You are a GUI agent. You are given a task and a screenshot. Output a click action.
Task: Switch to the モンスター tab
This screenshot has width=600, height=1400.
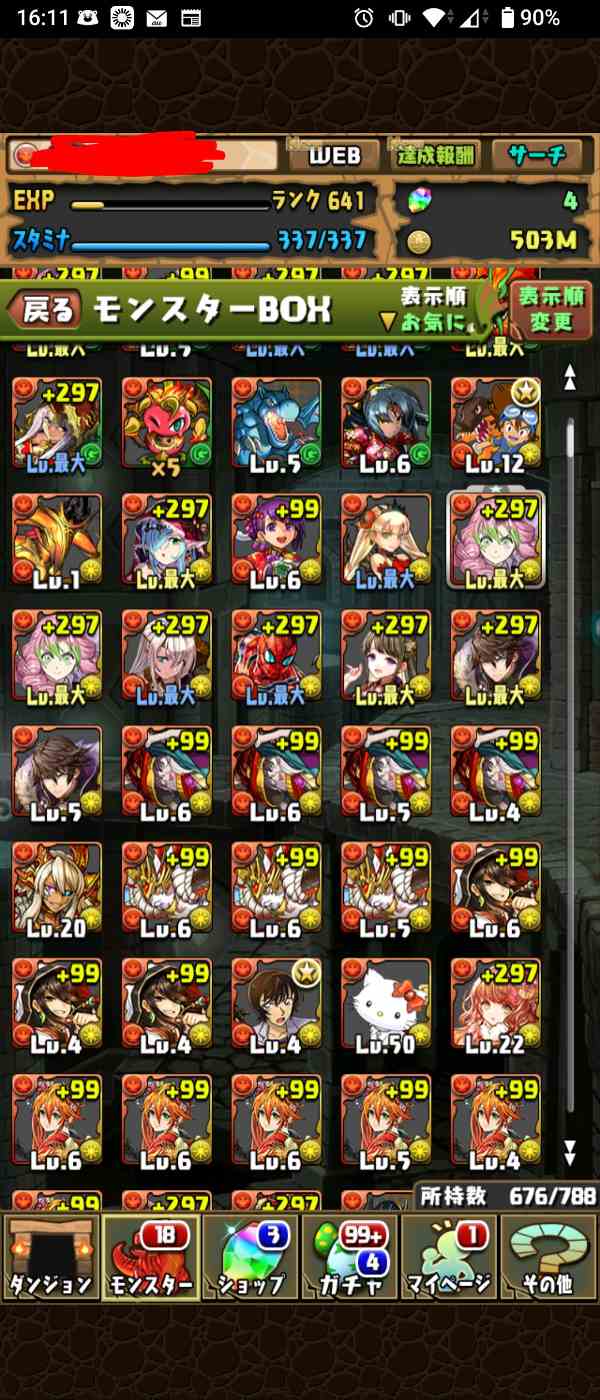(x=149, y=1256)
